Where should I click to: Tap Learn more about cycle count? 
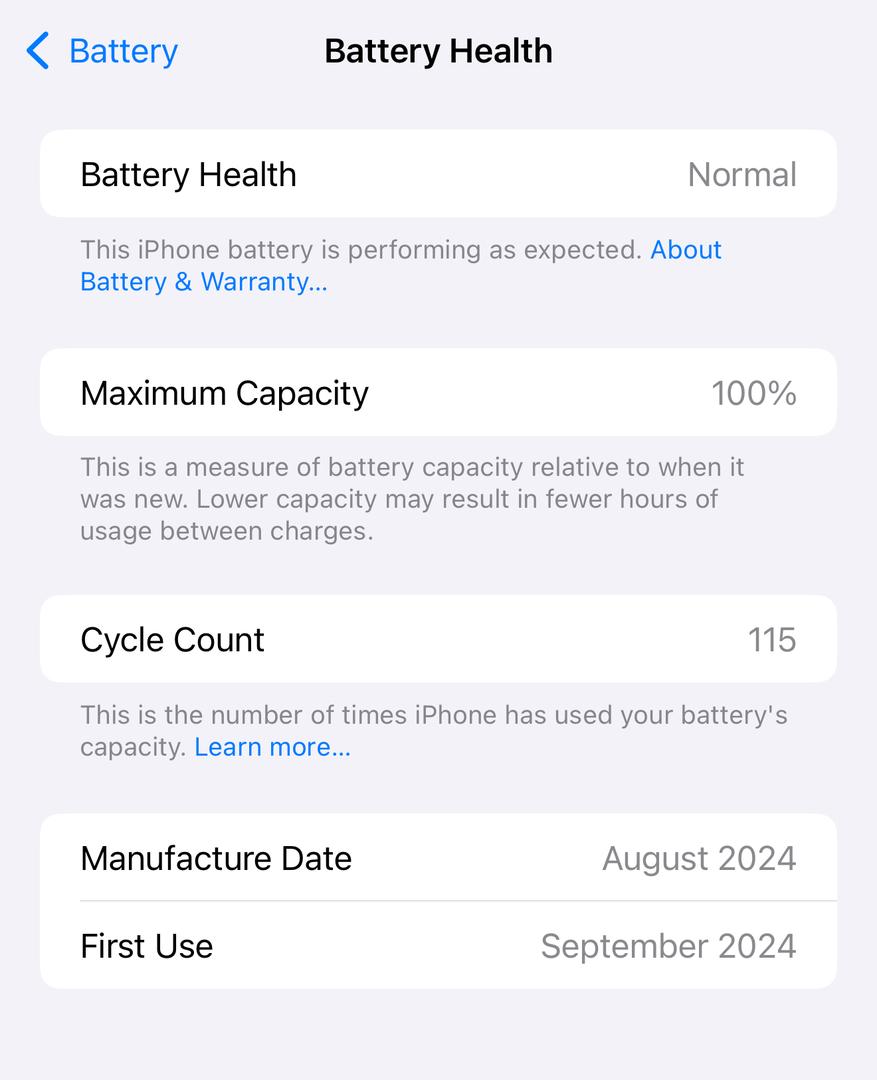pyautogui.click(x=272, y=747)
